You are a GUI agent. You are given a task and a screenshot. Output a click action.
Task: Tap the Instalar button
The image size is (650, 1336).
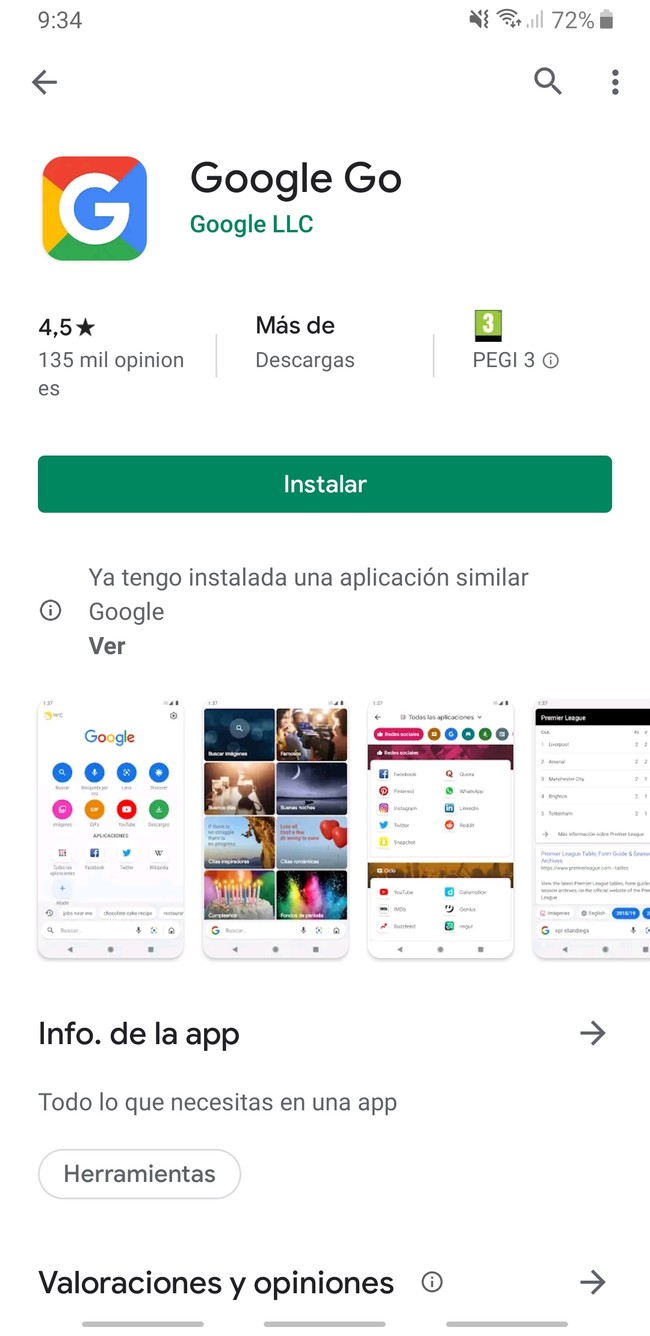point(325,484)
